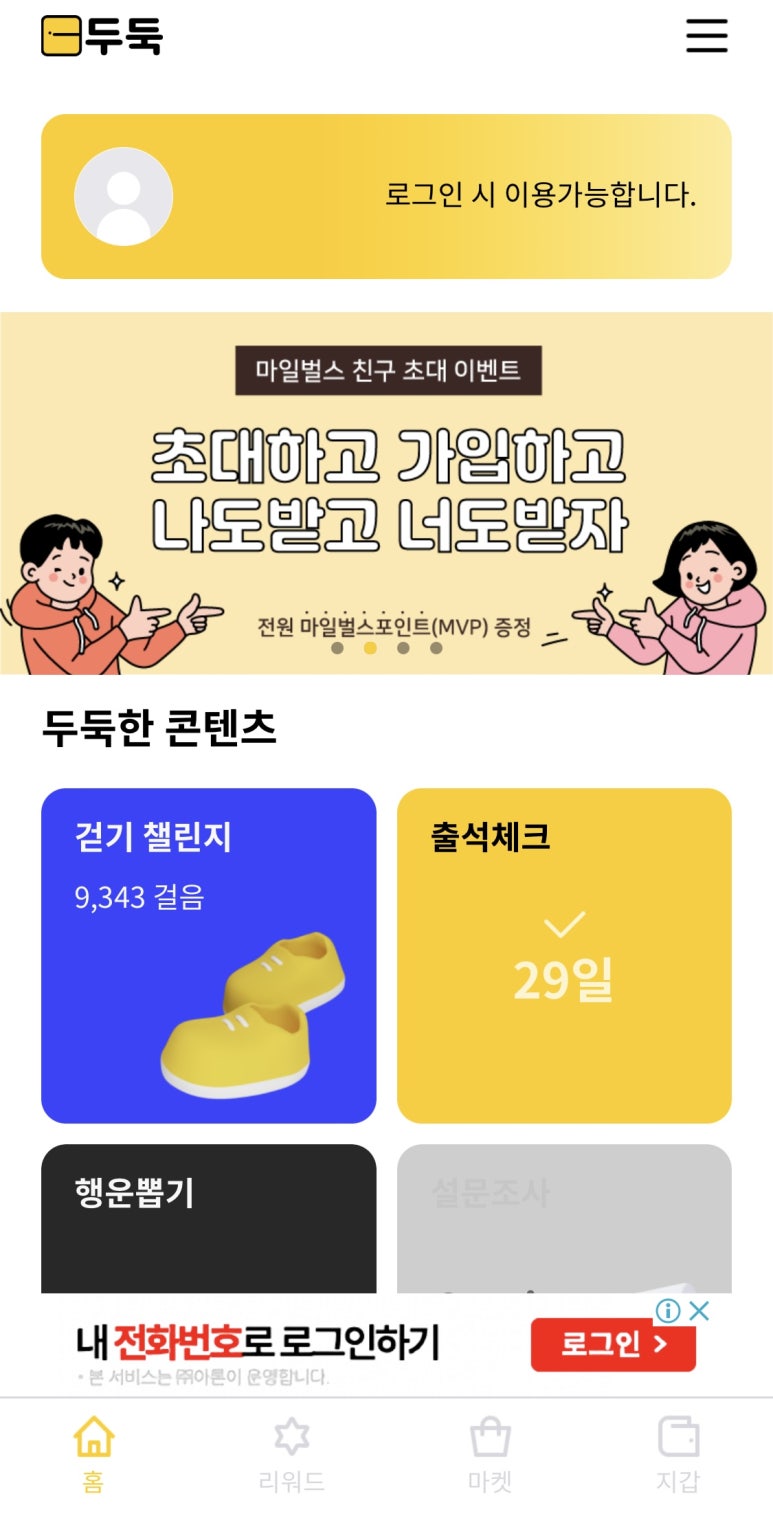Open the 설문조사 card
773x1538 pixels.
pos(564,1219)
